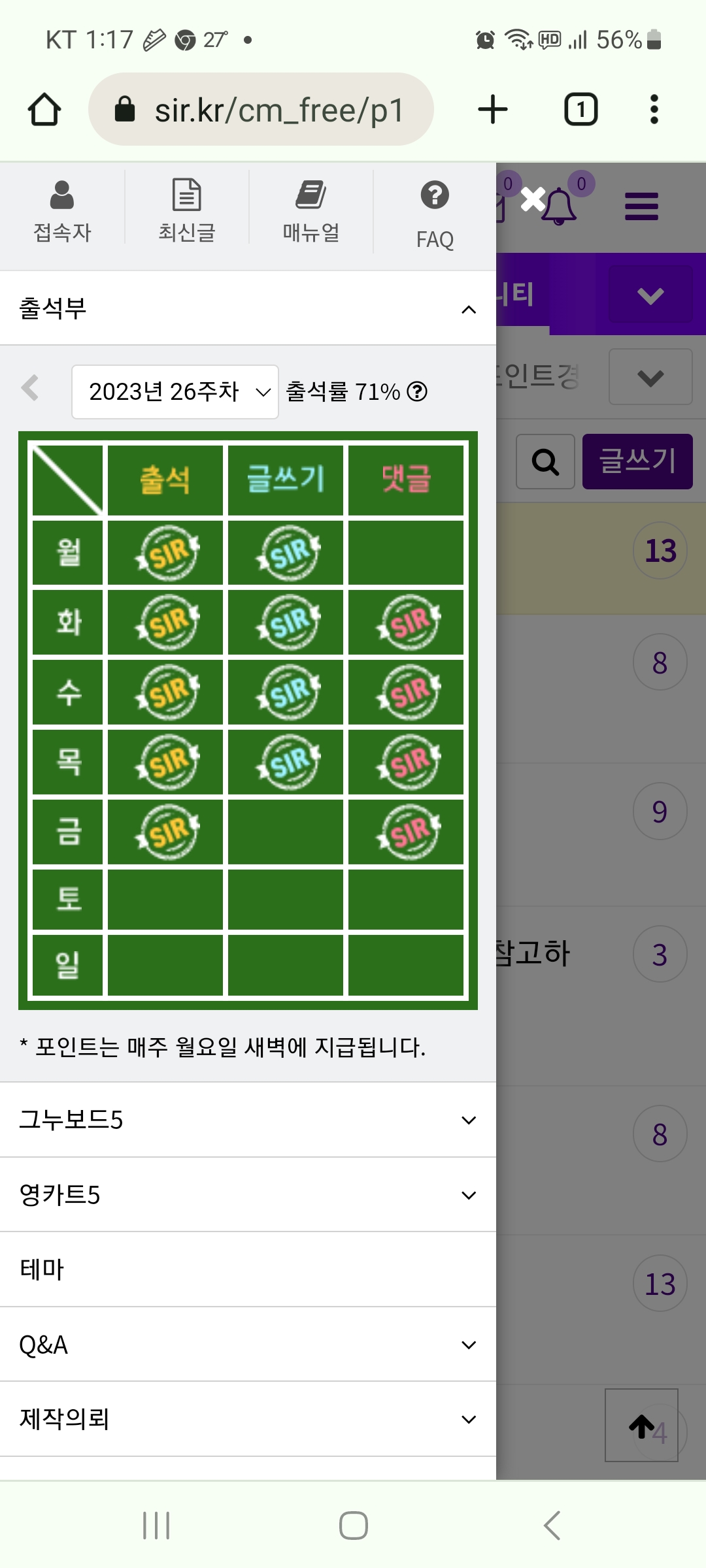Expand the 영카트5 menu

point(468,1195)
